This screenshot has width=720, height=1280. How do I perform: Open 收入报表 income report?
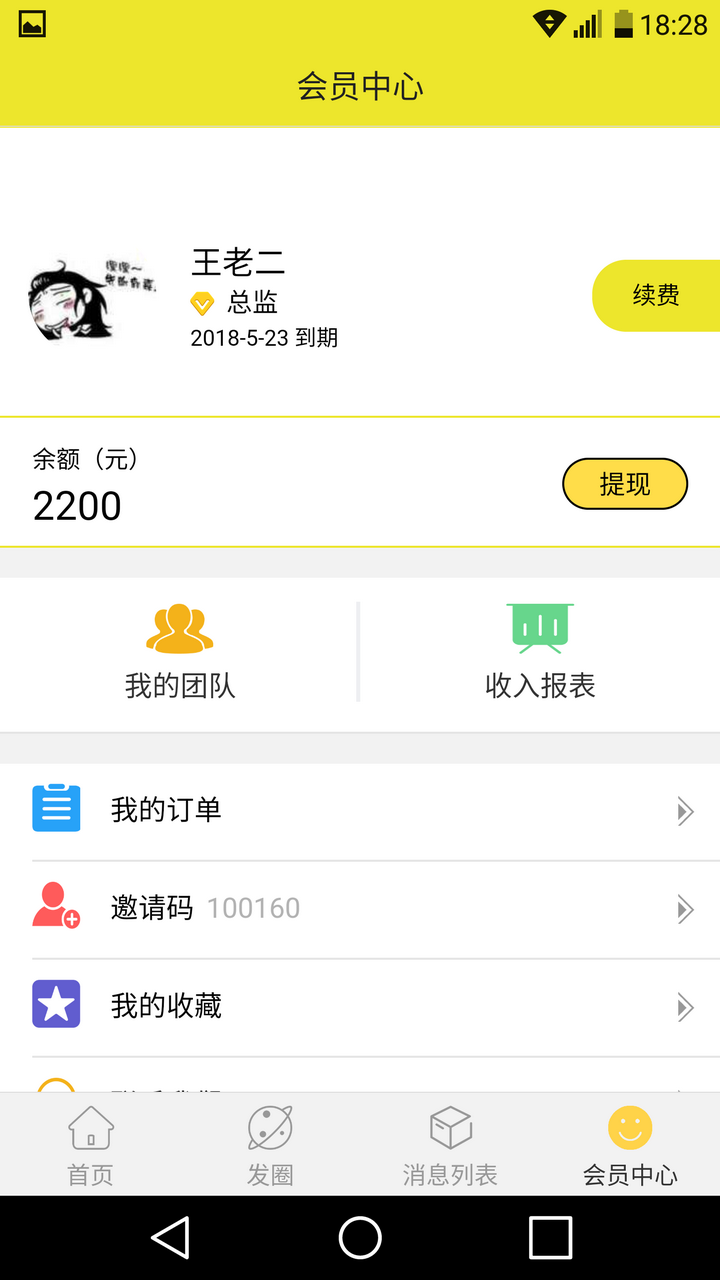540,653
